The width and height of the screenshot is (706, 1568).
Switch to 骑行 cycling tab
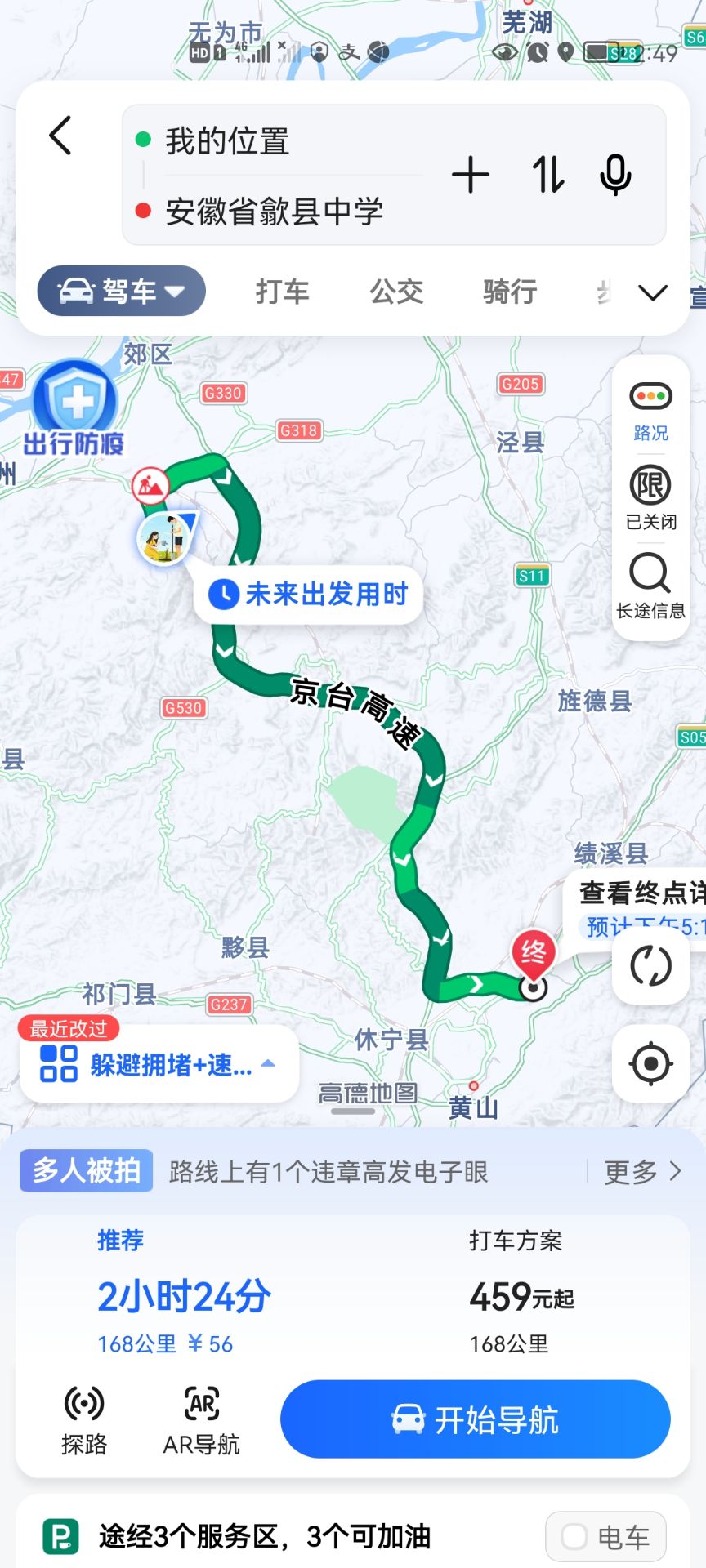[x=510, y=292]
